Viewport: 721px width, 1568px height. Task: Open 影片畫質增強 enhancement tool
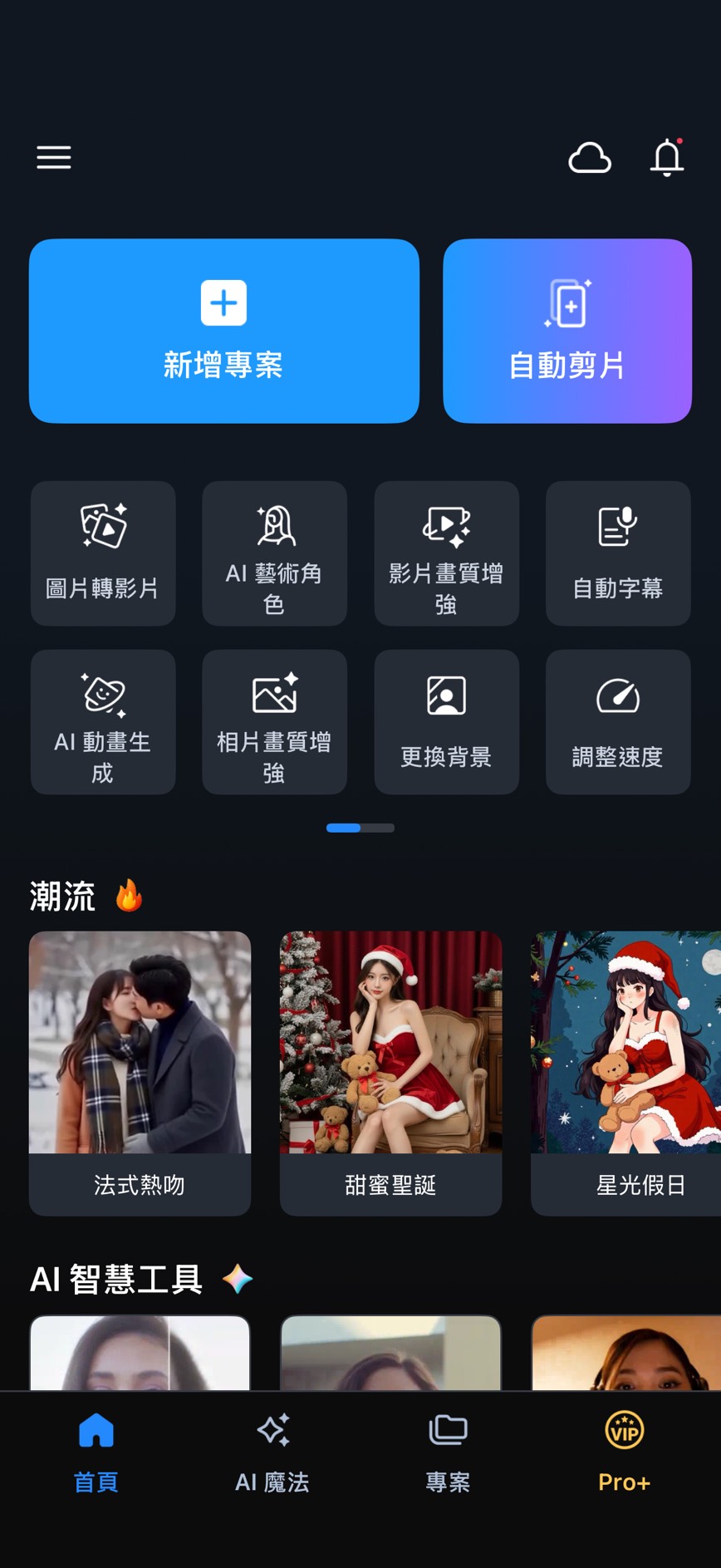pyautogui.click(x=446, y=553)
